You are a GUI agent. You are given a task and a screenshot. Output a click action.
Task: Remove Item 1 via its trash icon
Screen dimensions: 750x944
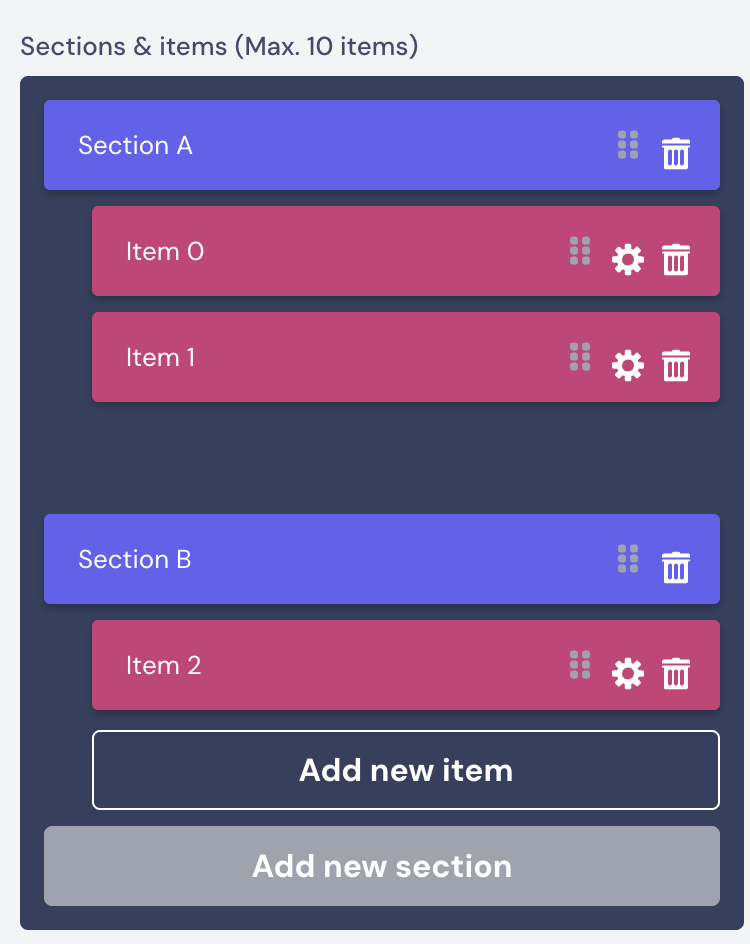click(676, 366)
